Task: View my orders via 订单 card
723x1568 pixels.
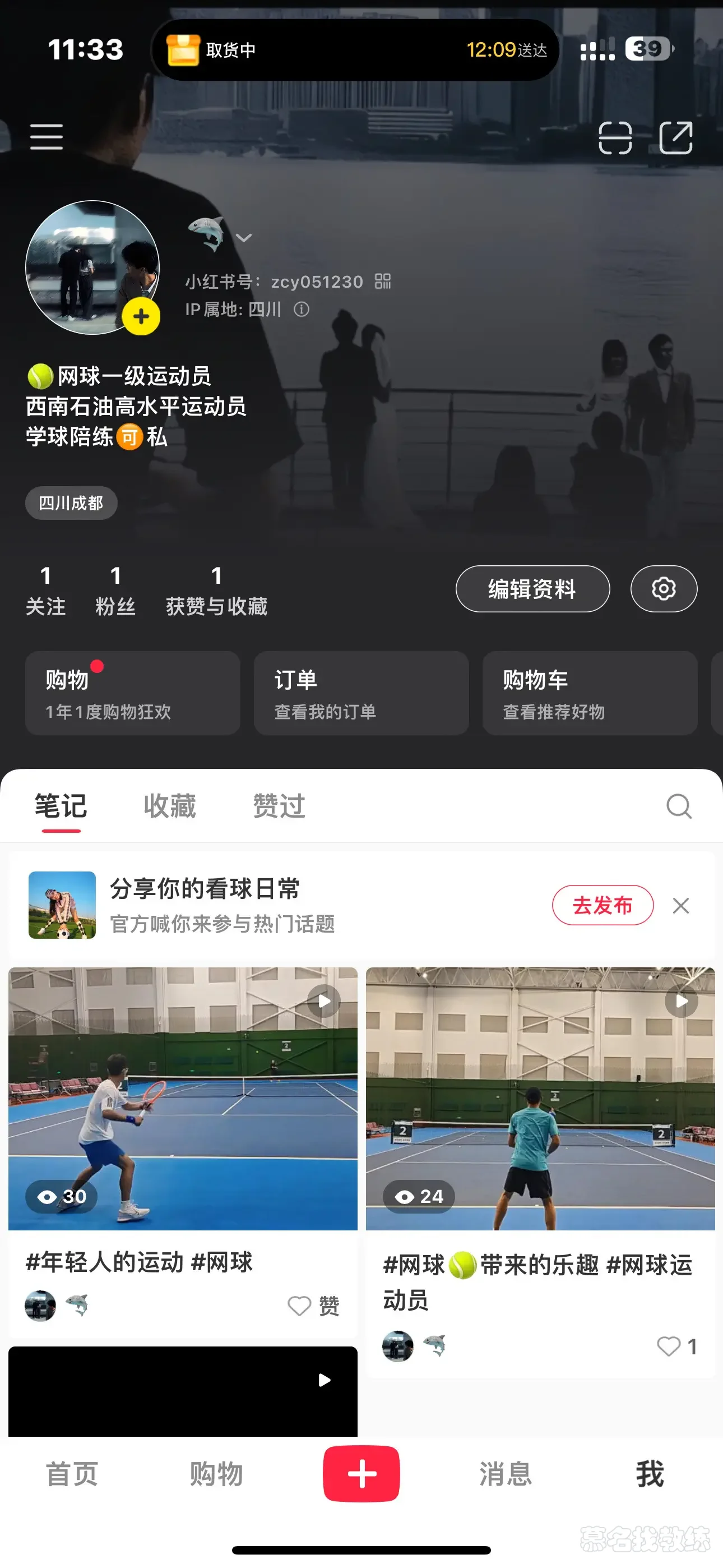Action: pos(361,693)
